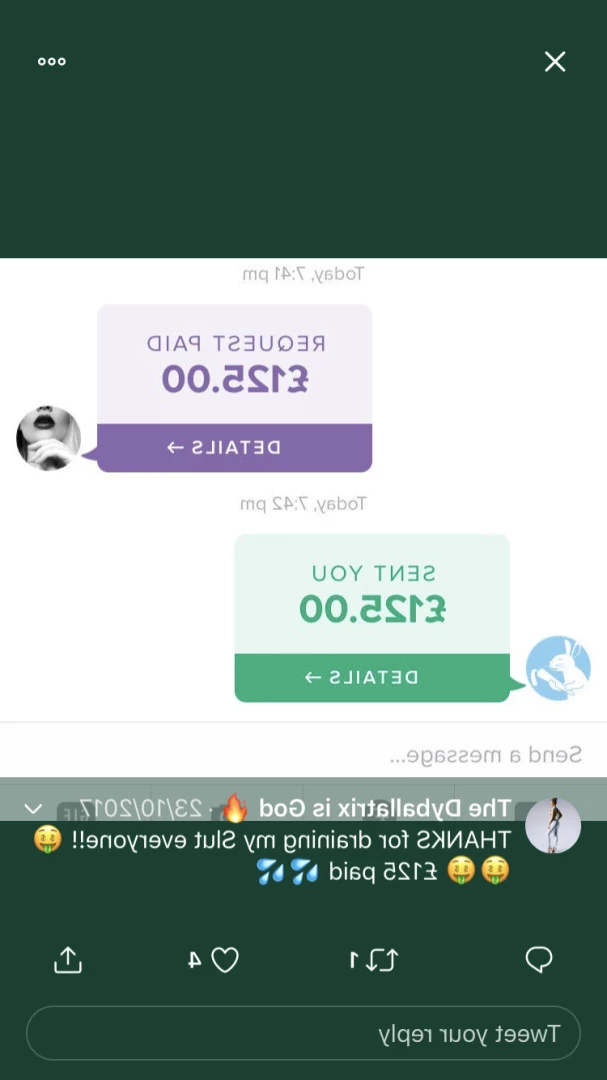Open the tweet author's profile picture
This screenshot has width=607, height=1080.
553,825
